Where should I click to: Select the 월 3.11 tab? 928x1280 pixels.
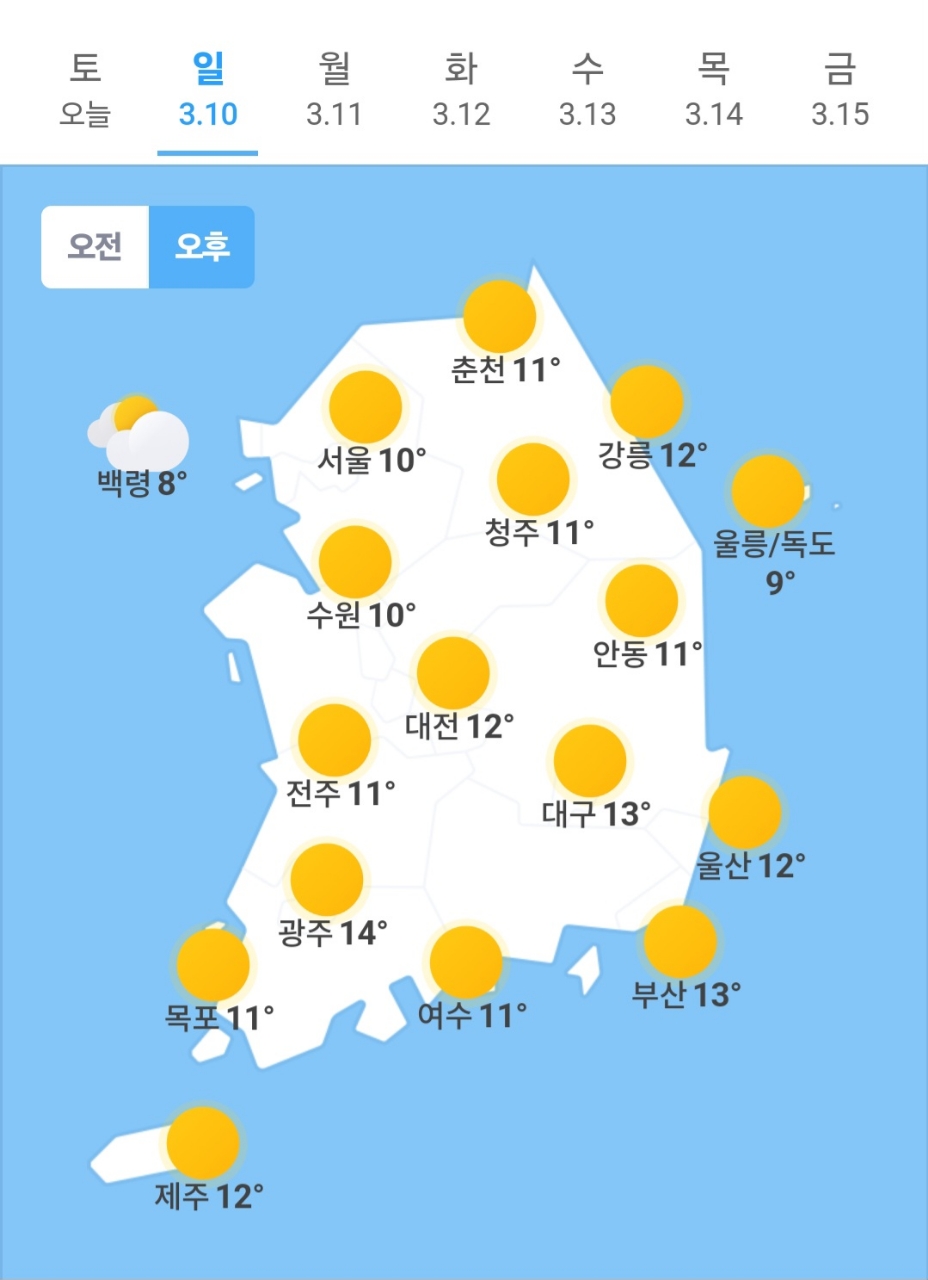click(x=334, y=90)
